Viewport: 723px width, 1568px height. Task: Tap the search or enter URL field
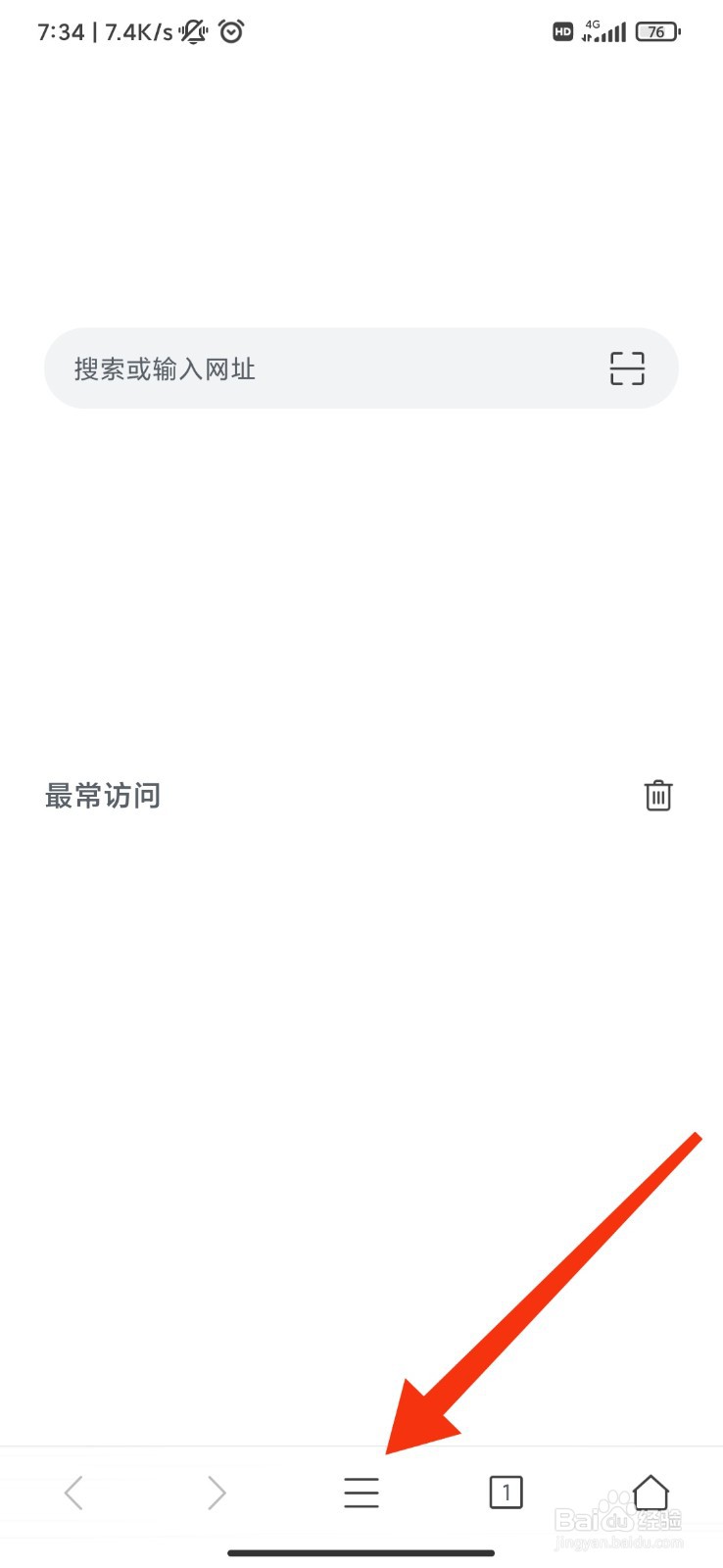coord(294,368)
